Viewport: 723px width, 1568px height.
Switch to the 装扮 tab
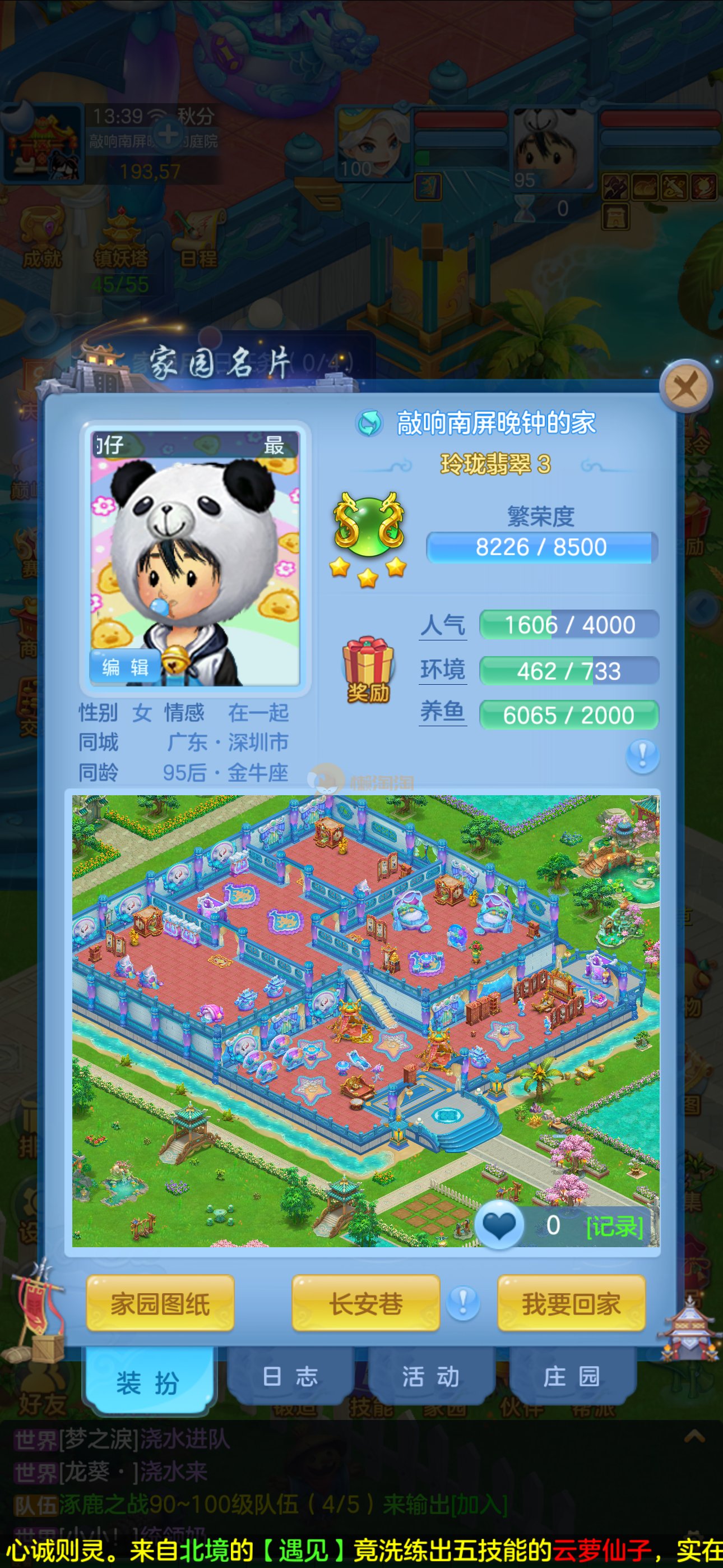pyautogui.click(x=148, y=1382)
